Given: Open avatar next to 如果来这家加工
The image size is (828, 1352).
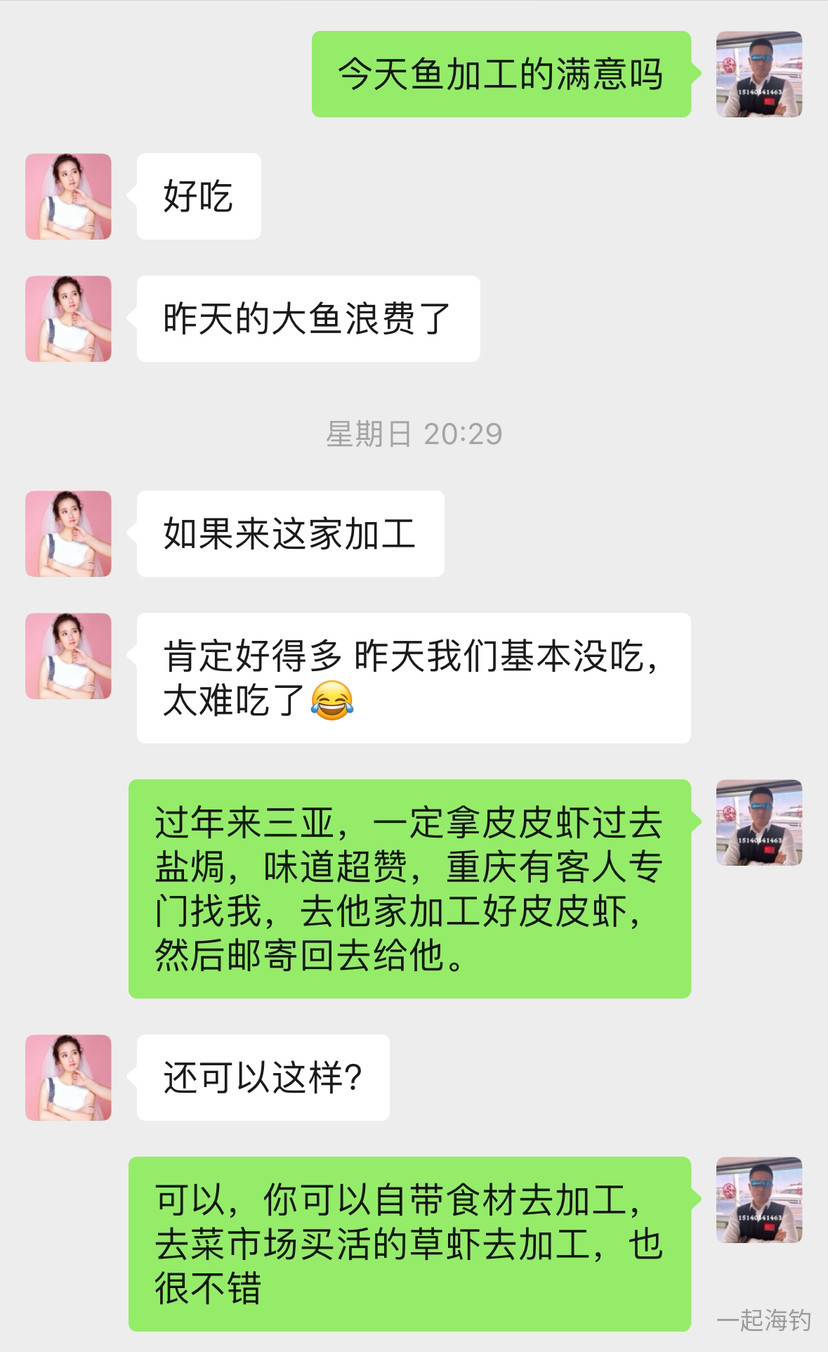Looking at the screenshot, I should click(x=68, y=533).
